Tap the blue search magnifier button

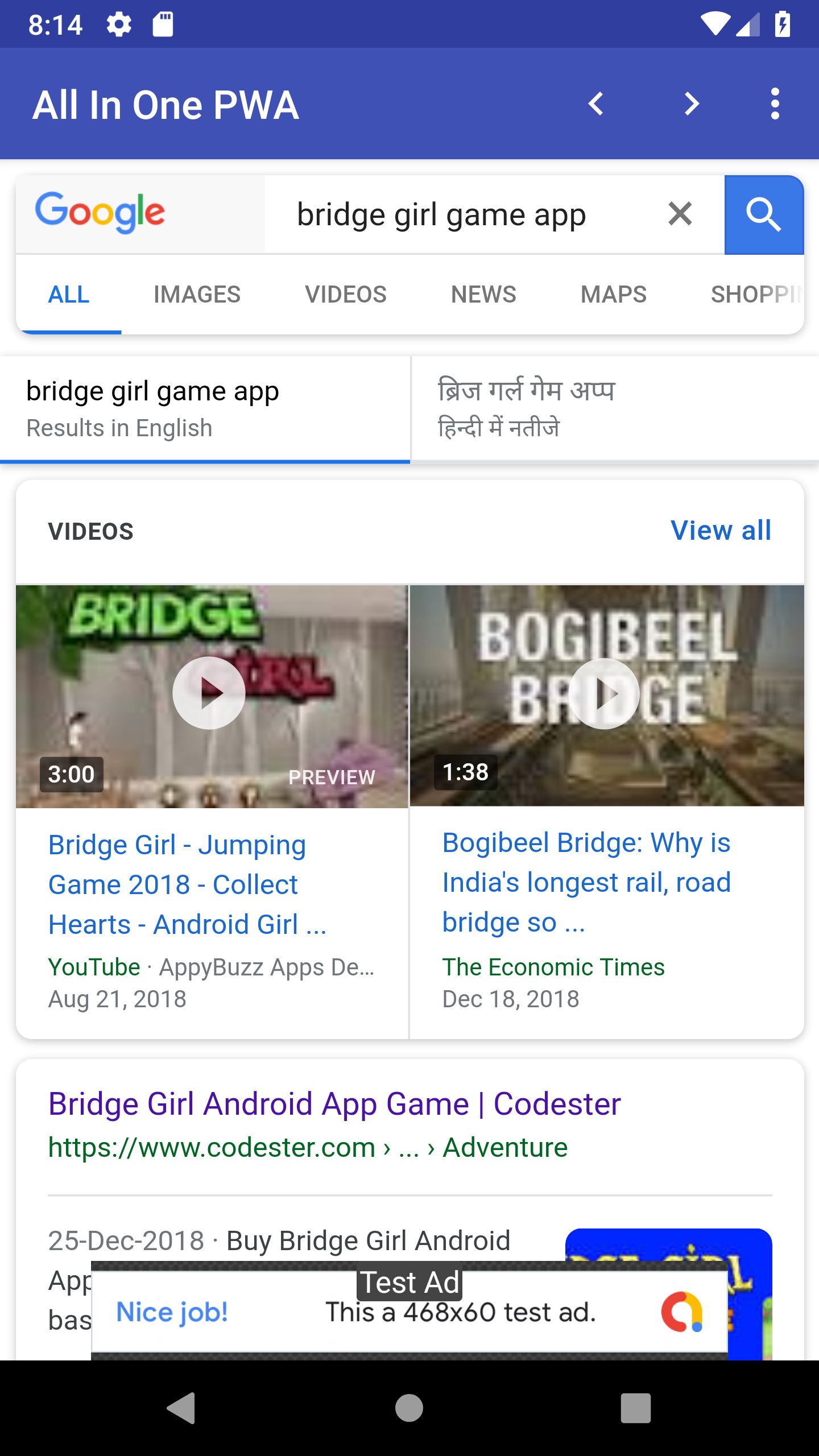763,215
